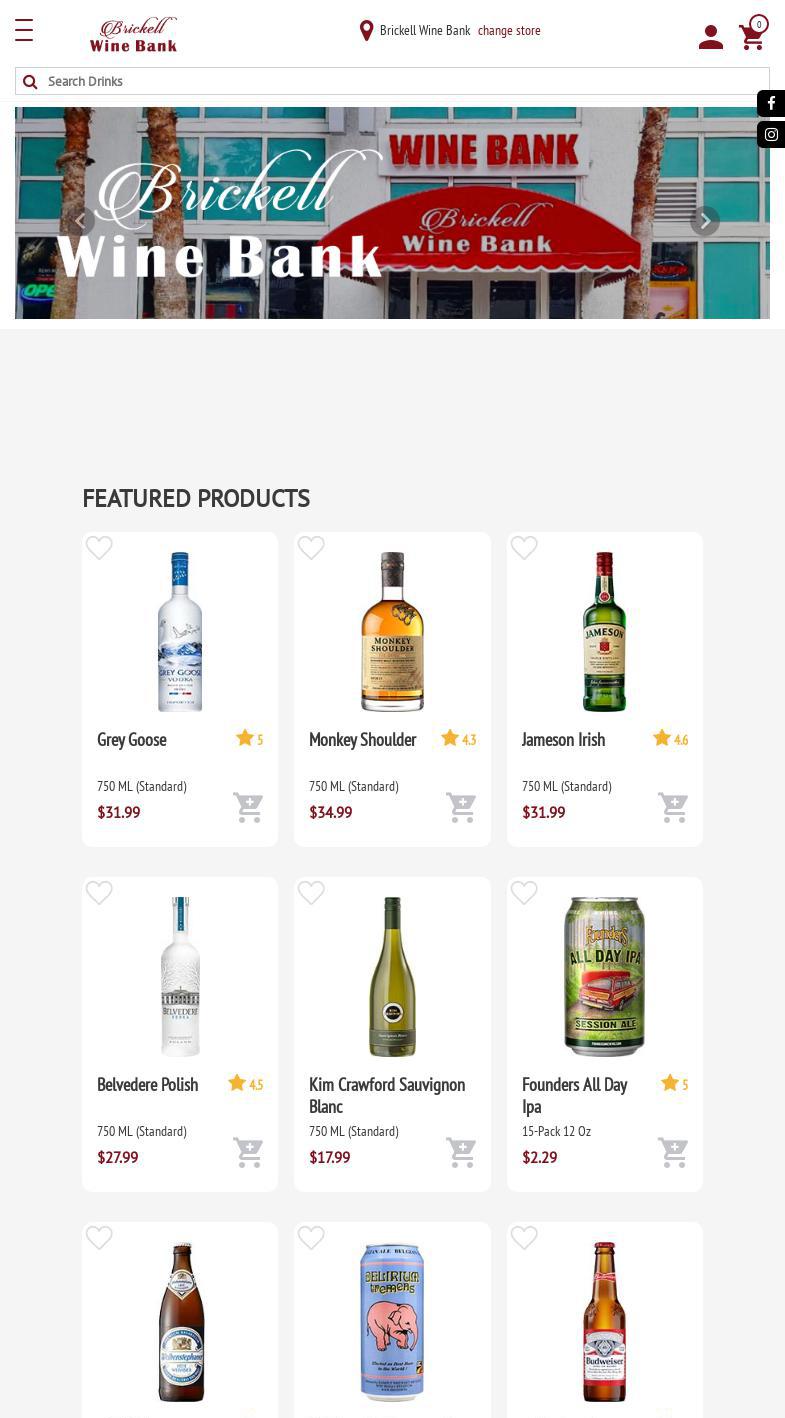Add Kim Crawford Sauvignon Blanc to cart
The height and width of the screenshot is (1418, 785).
[461, 1152]
